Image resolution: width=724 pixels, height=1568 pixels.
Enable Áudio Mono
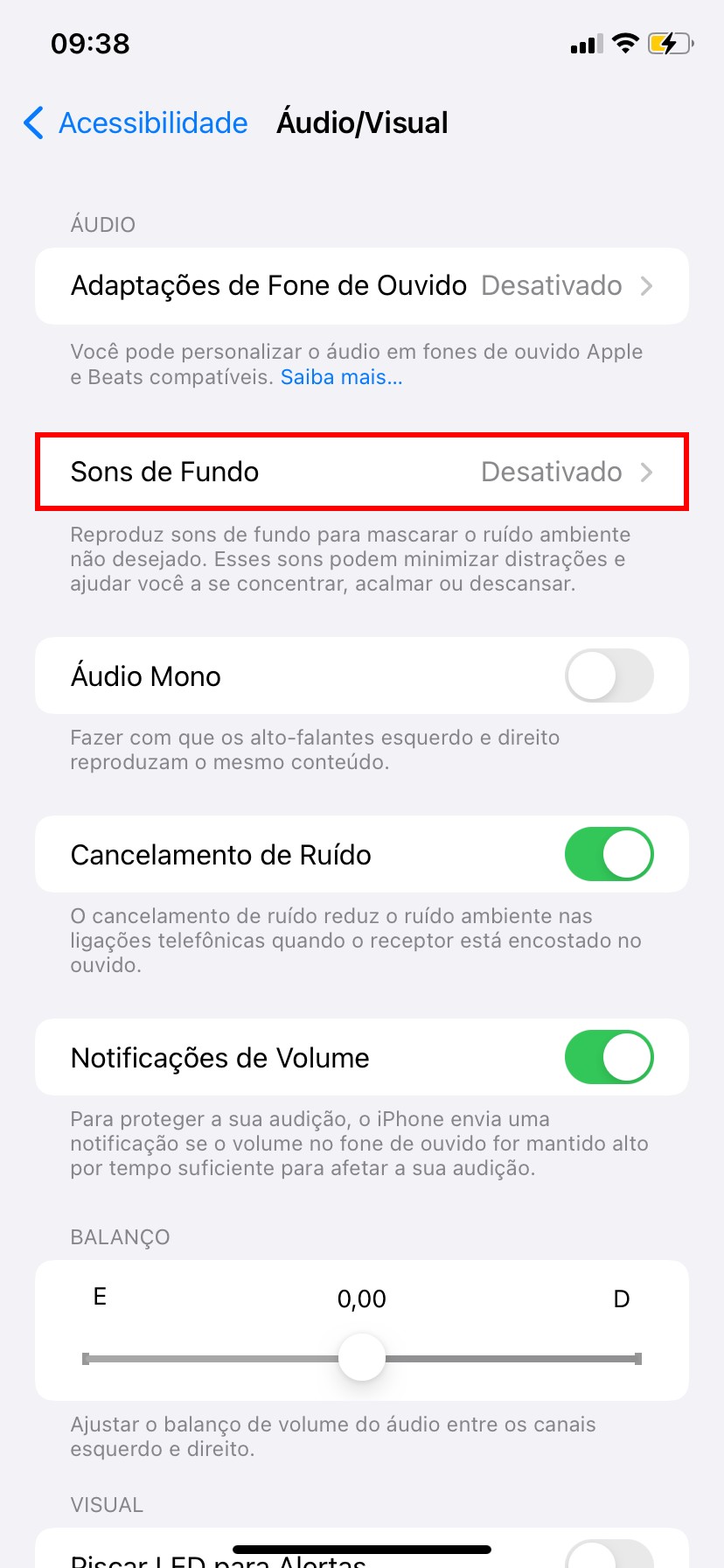click(609, 676)
